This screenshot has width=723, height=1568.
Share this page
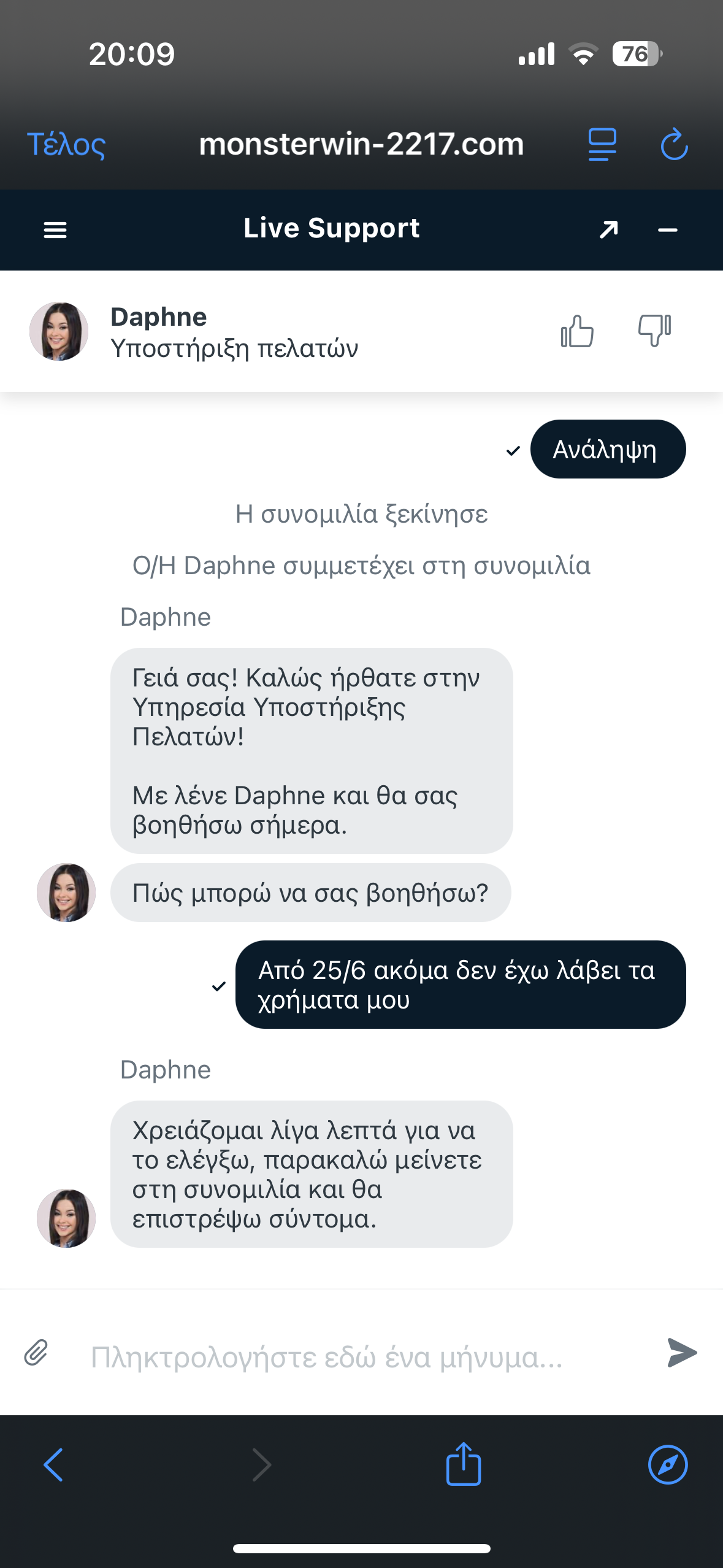tap(464, 1464)
